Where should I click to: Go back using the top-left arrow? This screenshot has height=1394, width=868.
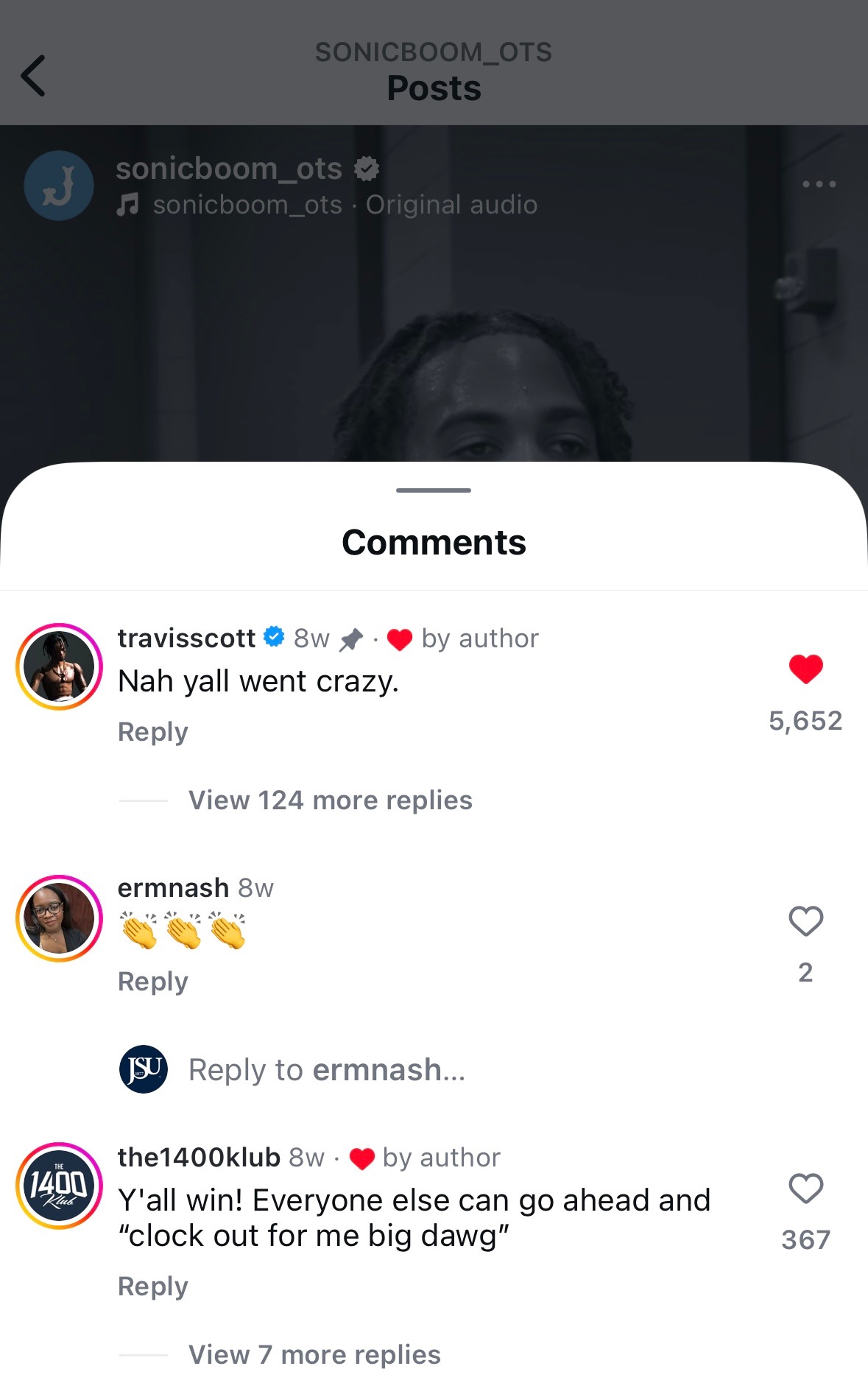click(33, 76)
